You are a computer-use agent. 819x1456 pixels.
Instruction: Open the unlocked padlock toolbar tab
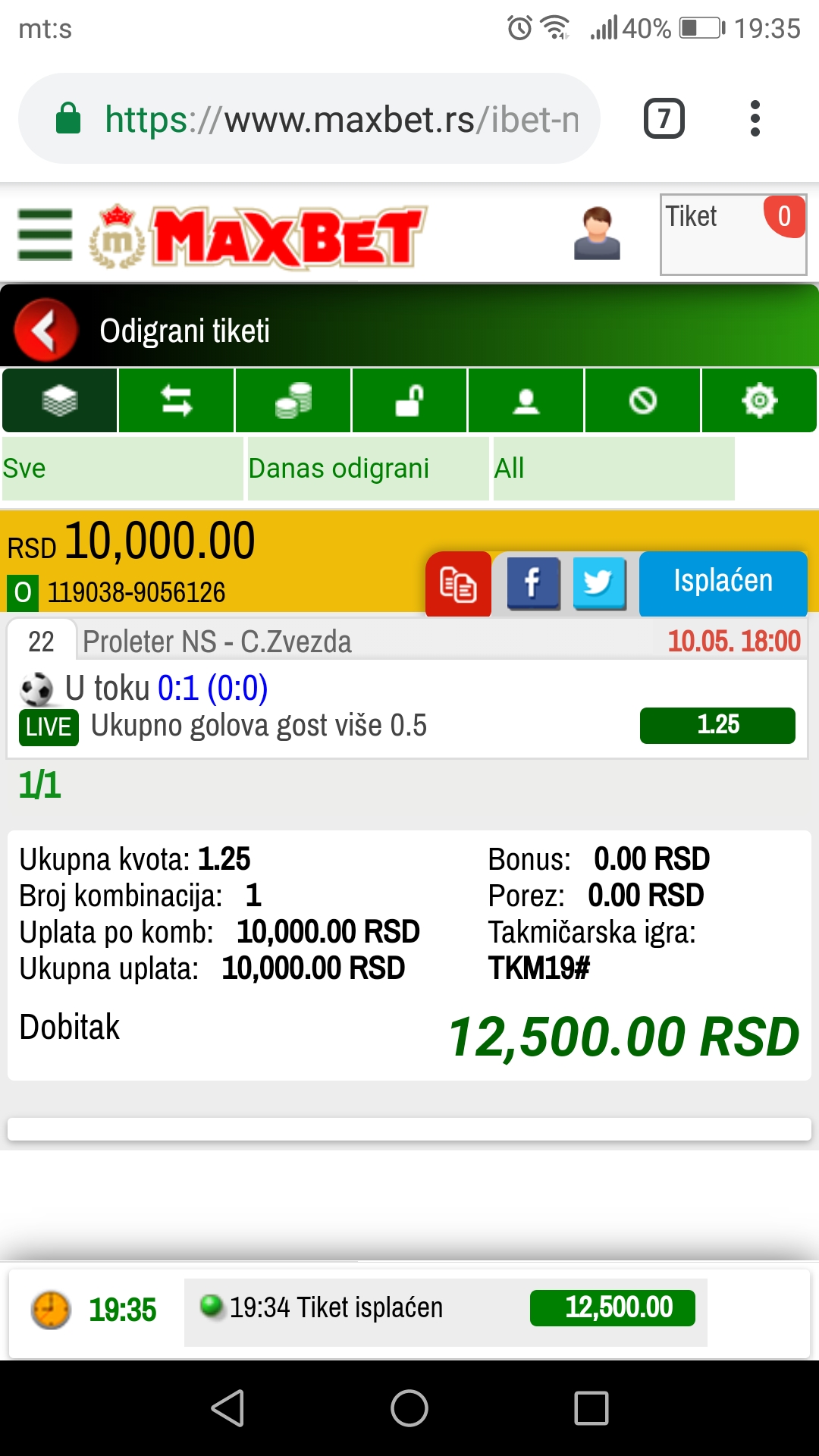tap(409, 400)
